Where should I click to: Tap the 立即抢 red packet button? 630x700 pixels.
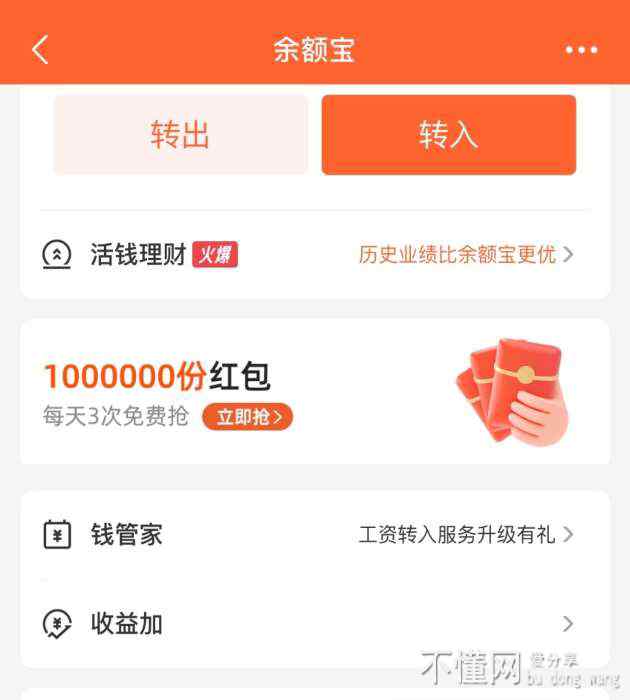click(247, 417)
